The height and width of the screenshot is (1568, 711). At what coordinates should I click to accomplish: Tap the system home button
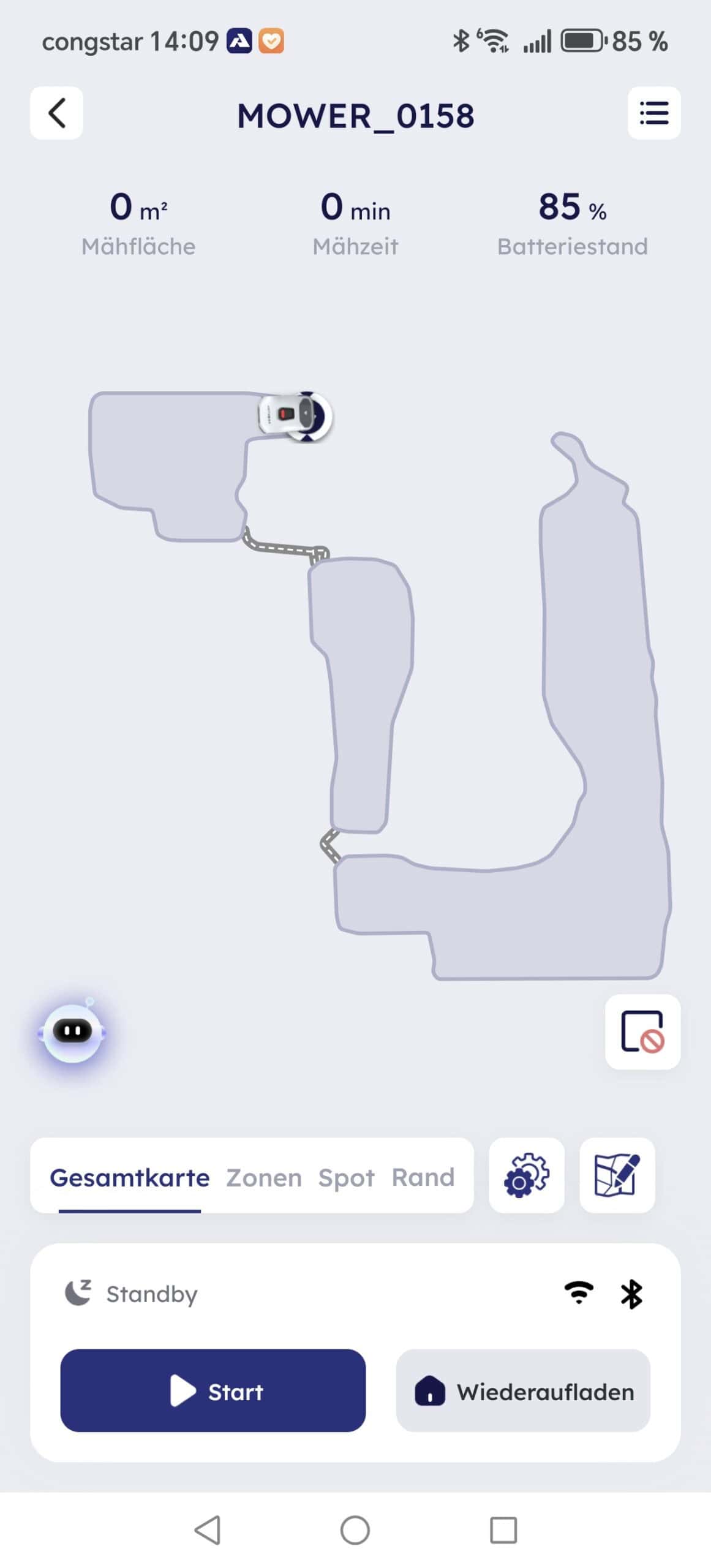coord(355,1530)
